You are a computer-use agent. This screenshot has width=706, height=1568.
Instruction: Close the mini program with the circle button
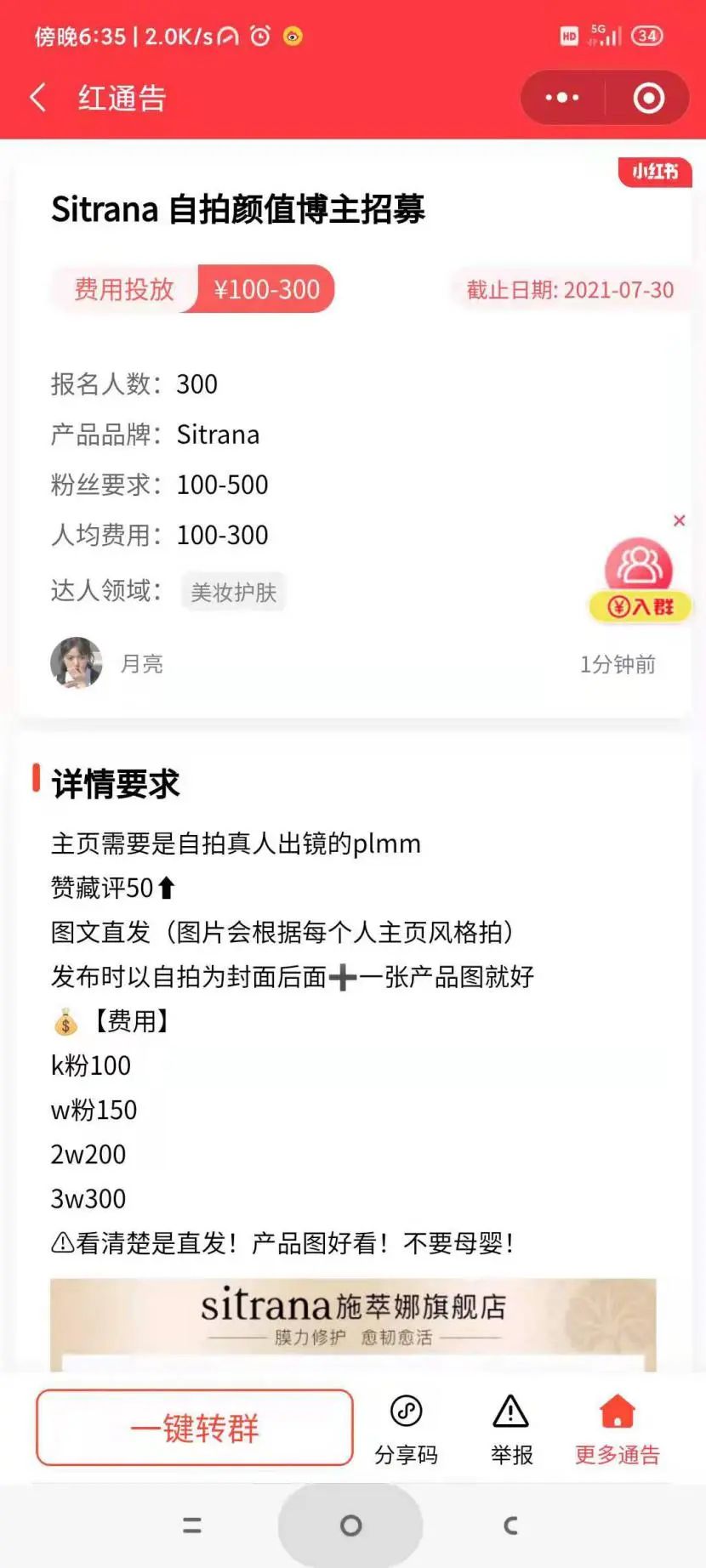pyautogui.click(x=648, y=98)
